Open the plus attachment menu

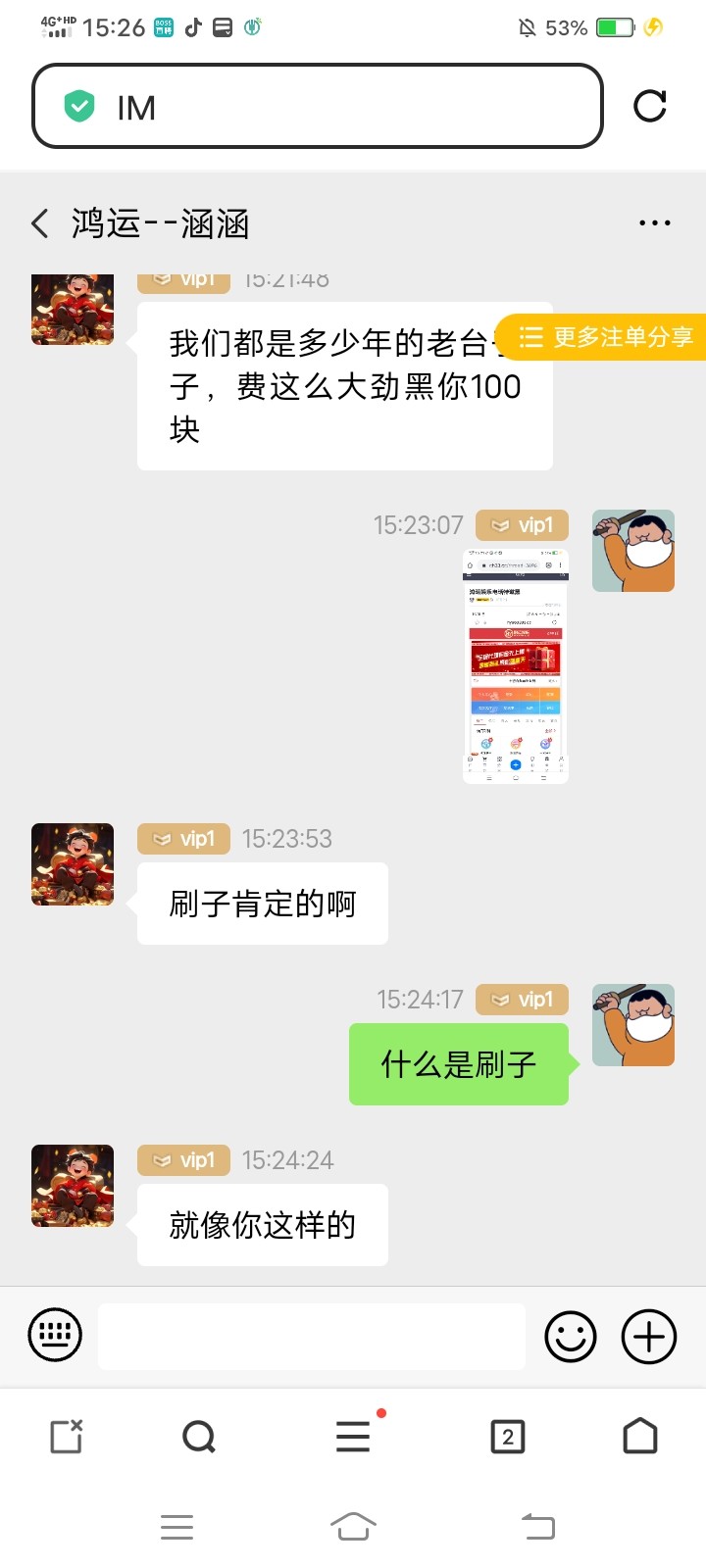(x=649, y=1336)
